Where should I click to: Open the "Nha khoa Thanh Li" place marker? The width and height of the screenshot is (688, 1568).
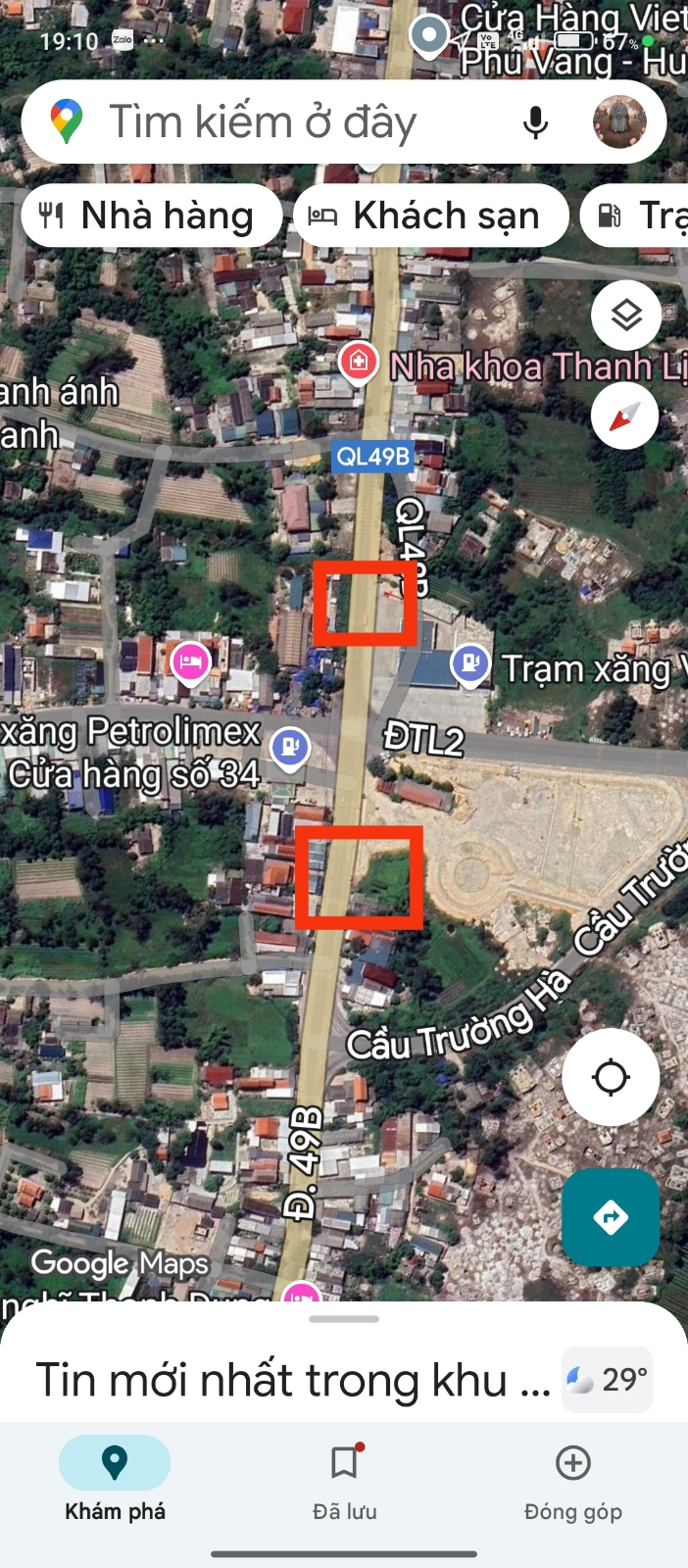[359, 362]
